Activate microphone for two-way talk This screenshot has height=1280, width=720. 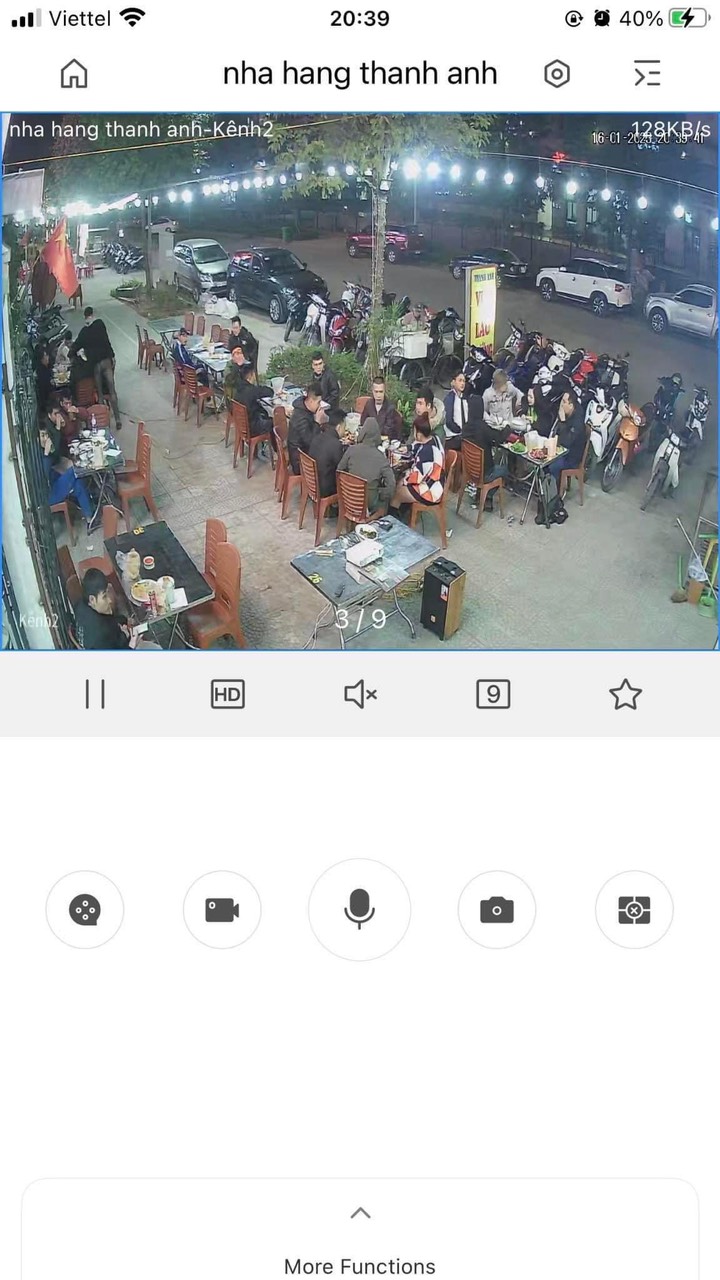coord(359,909)
